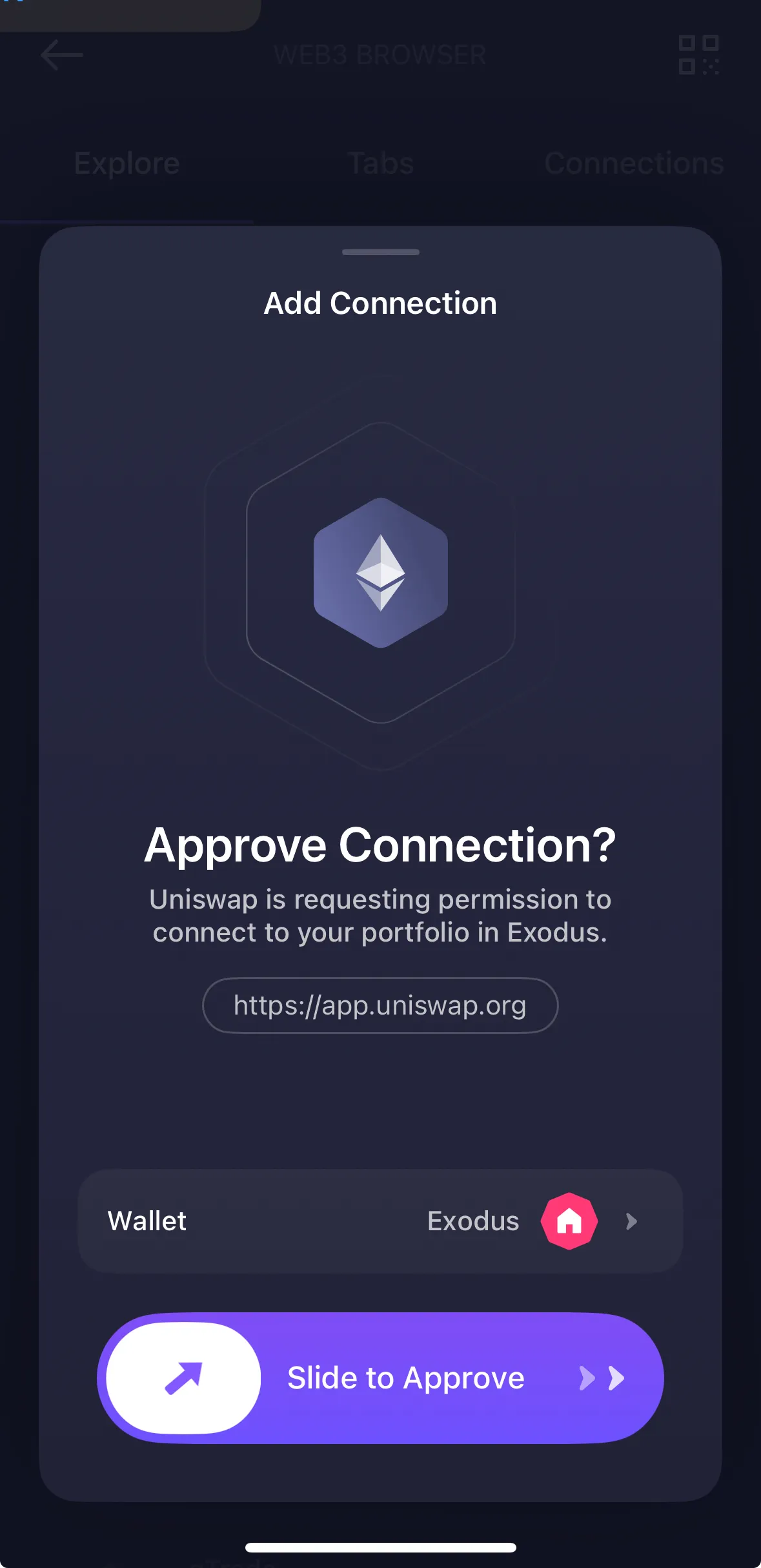Tap the app.uniswap.org URL chip
The height and width of the screenshot is (1568, 761).
pyautogui.click(x=380, y=1006)
